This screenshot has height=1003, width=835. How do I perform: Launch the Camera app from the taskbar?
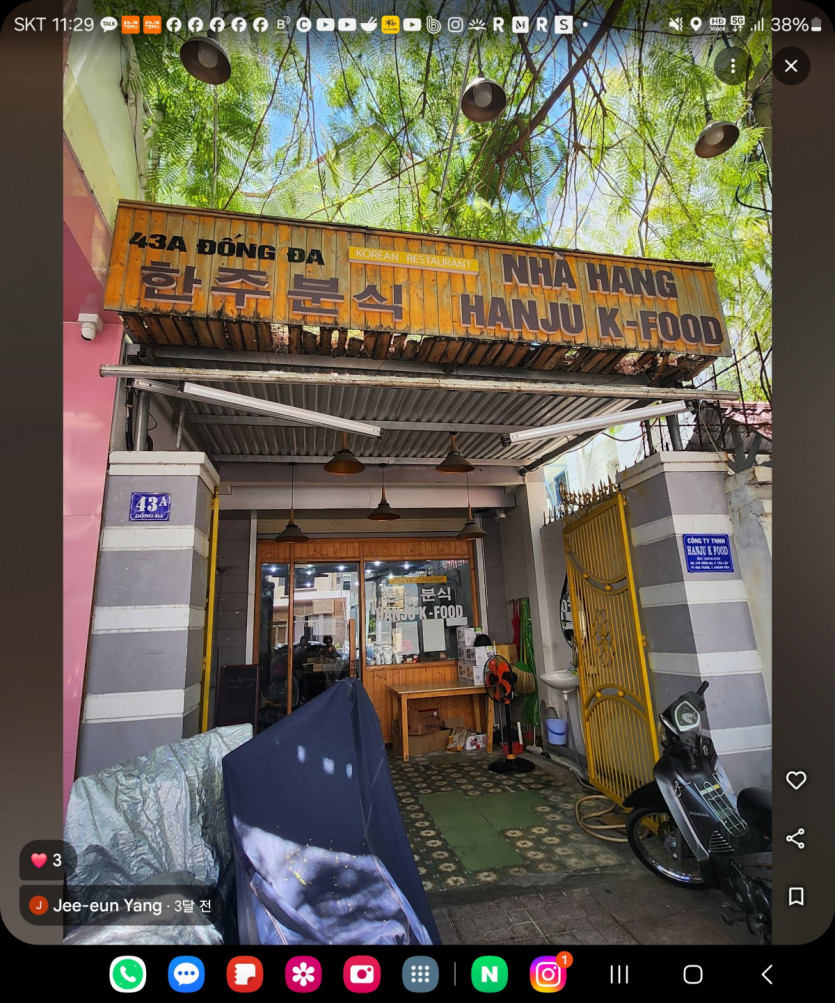point(361,974)
